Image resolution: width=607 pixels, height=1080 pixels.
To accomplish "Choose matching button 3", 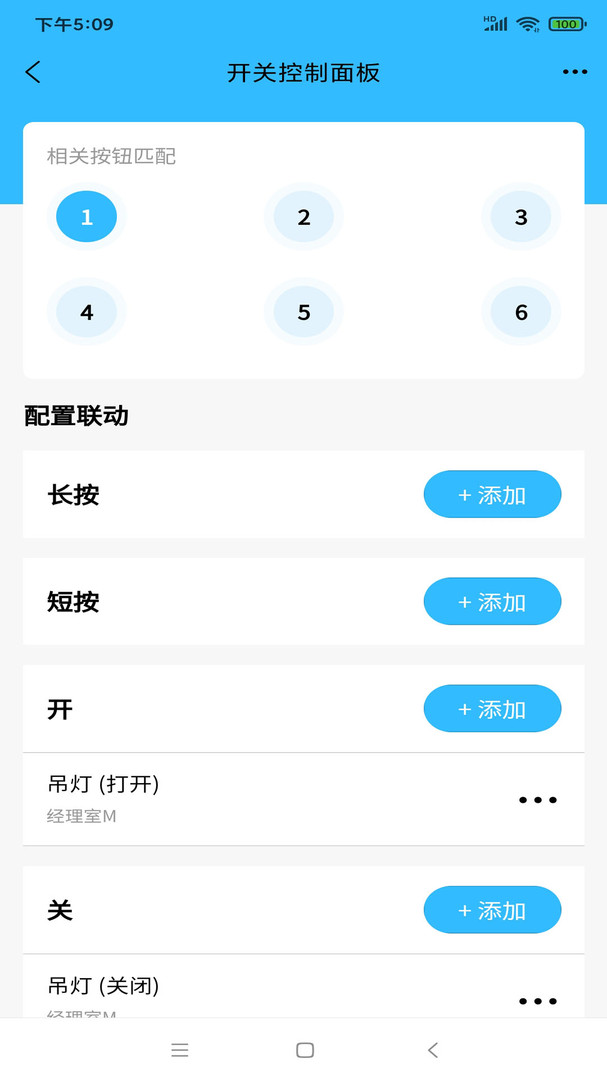I will (x=521, y=217).
